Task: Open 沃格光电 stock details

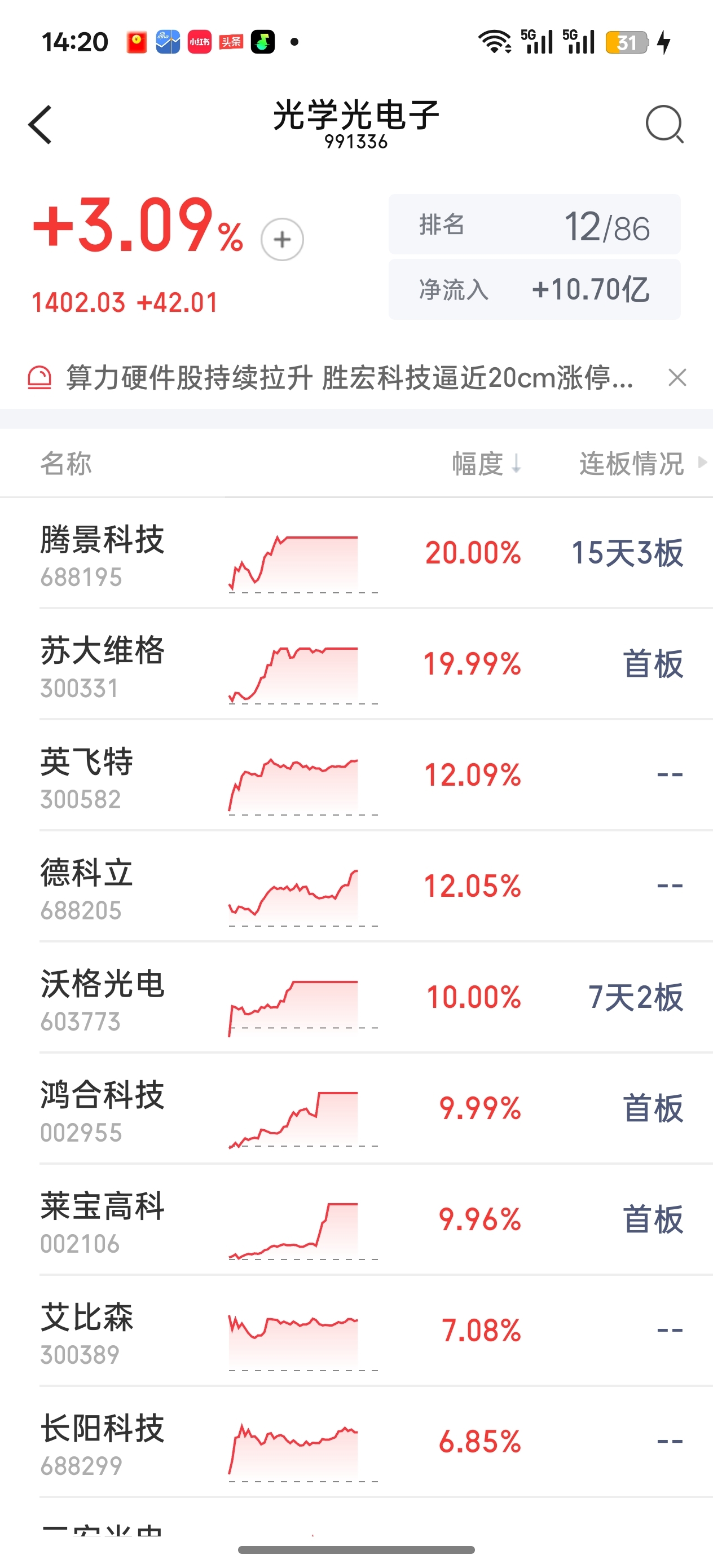Action: point(356,997)
